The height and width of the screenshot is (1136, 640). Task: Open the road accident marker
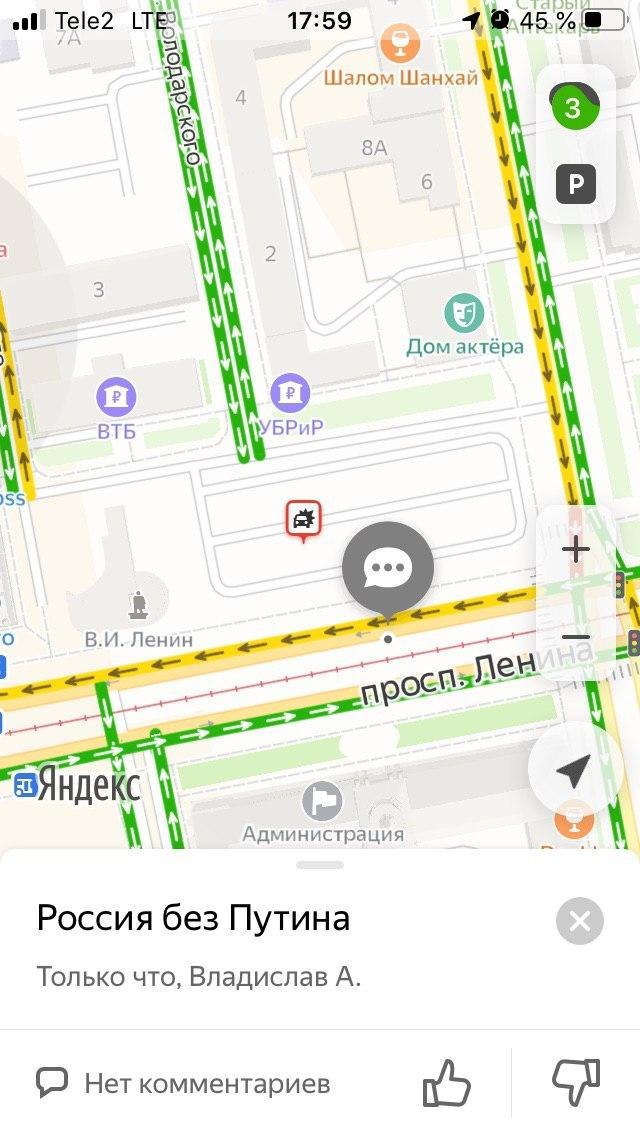[303, 519]
